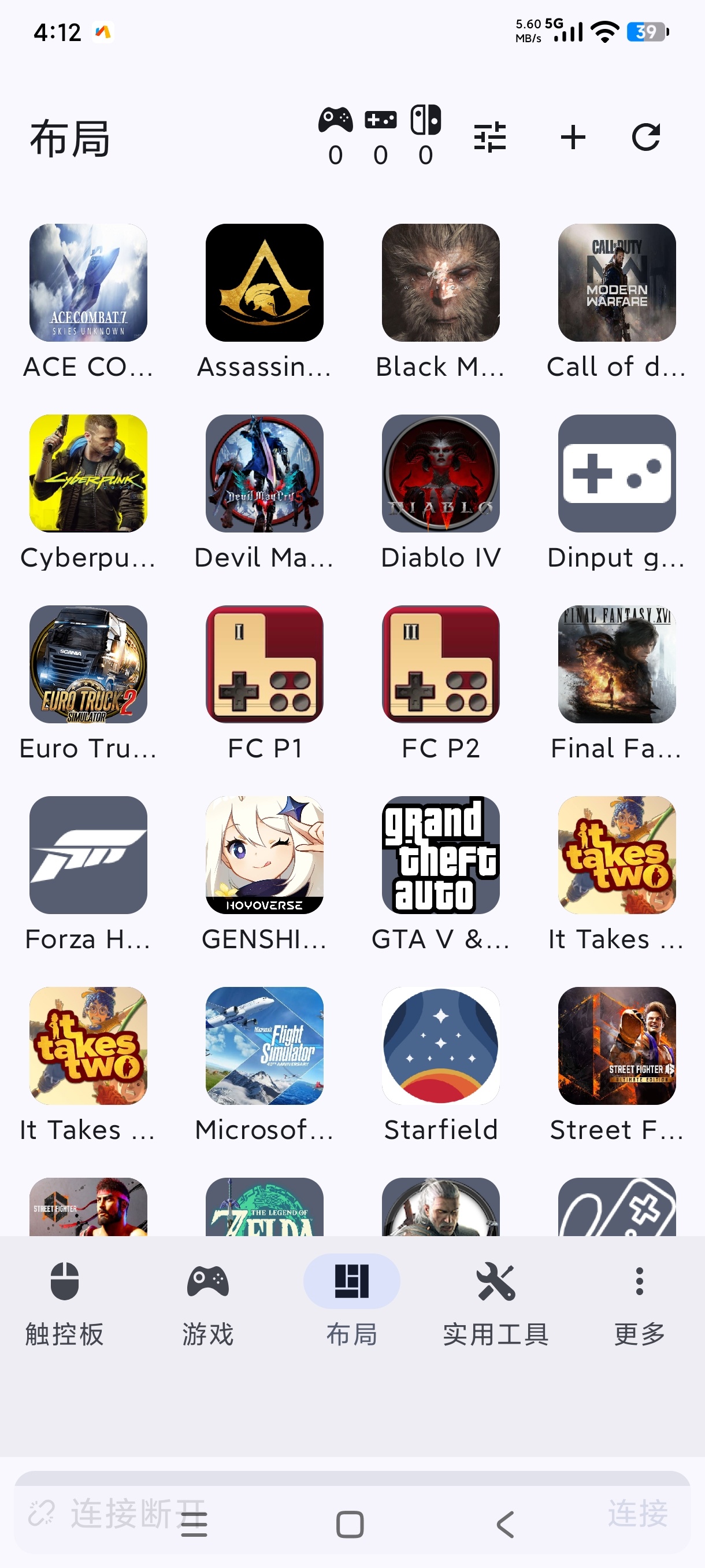Open the GENSHIN layout
This screenshot has height=1568, width=705.
pyautogui.click(x=265, y=855)
